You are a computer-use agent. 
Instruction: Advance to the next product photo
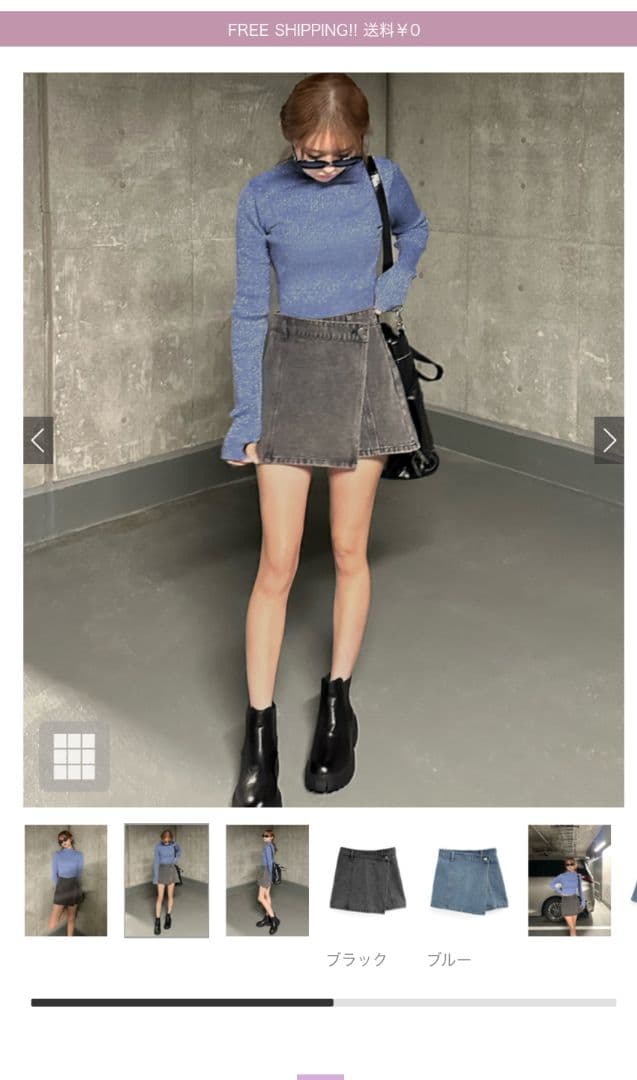609,440
